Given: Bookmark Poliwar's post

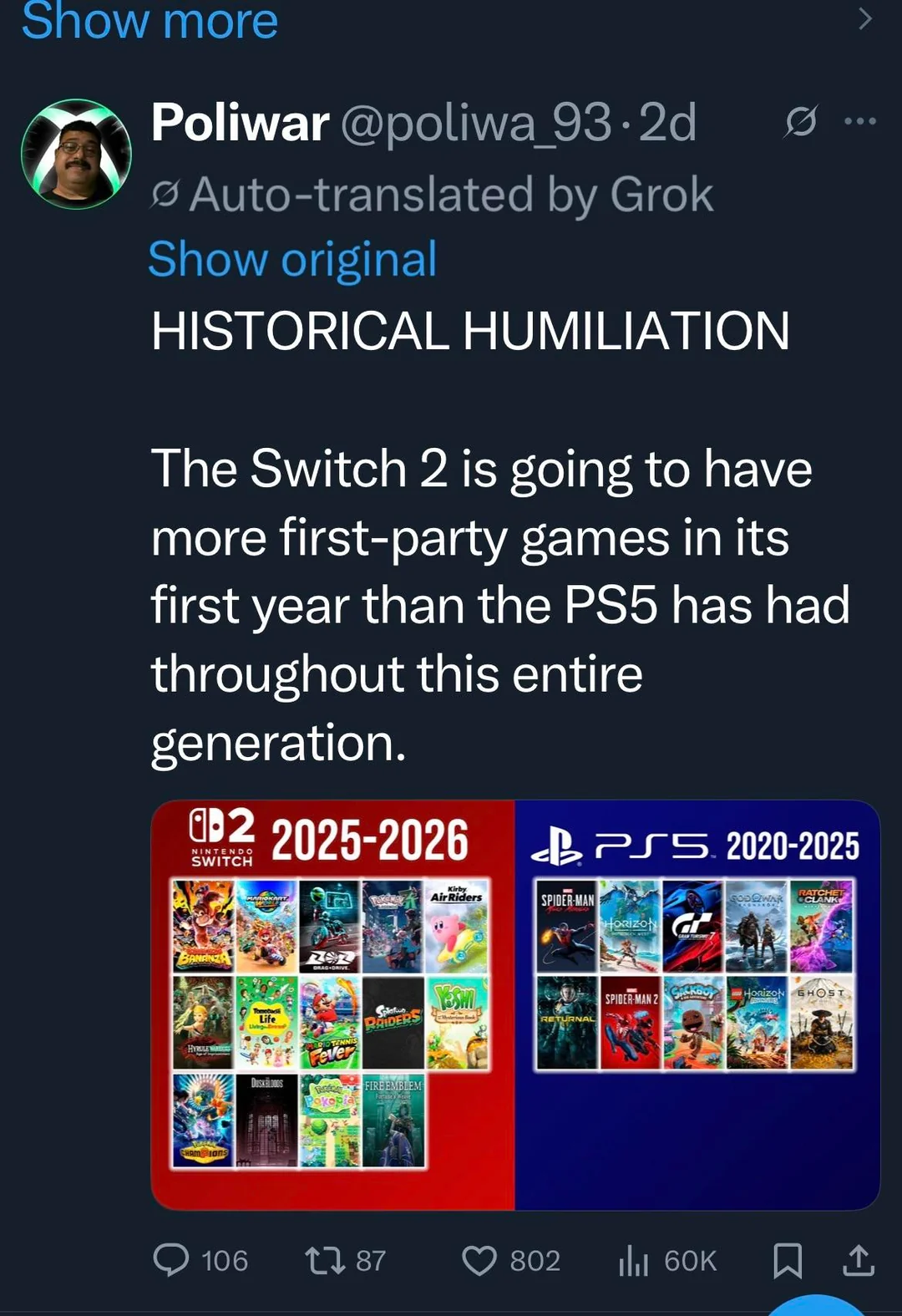Looking at the screenshot, I should (x=788, y=1260).
